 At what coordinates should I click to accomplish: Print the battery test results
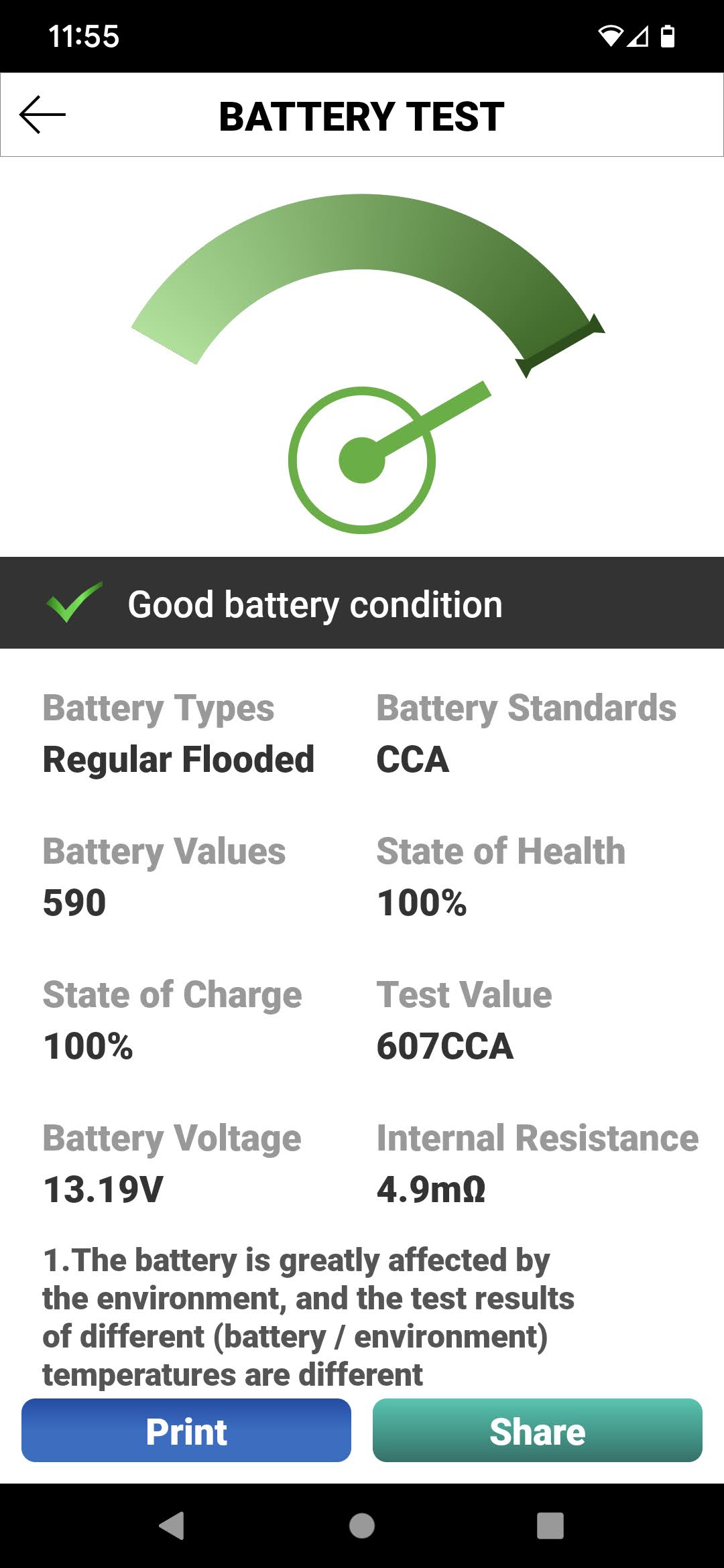coord(186,1430)
